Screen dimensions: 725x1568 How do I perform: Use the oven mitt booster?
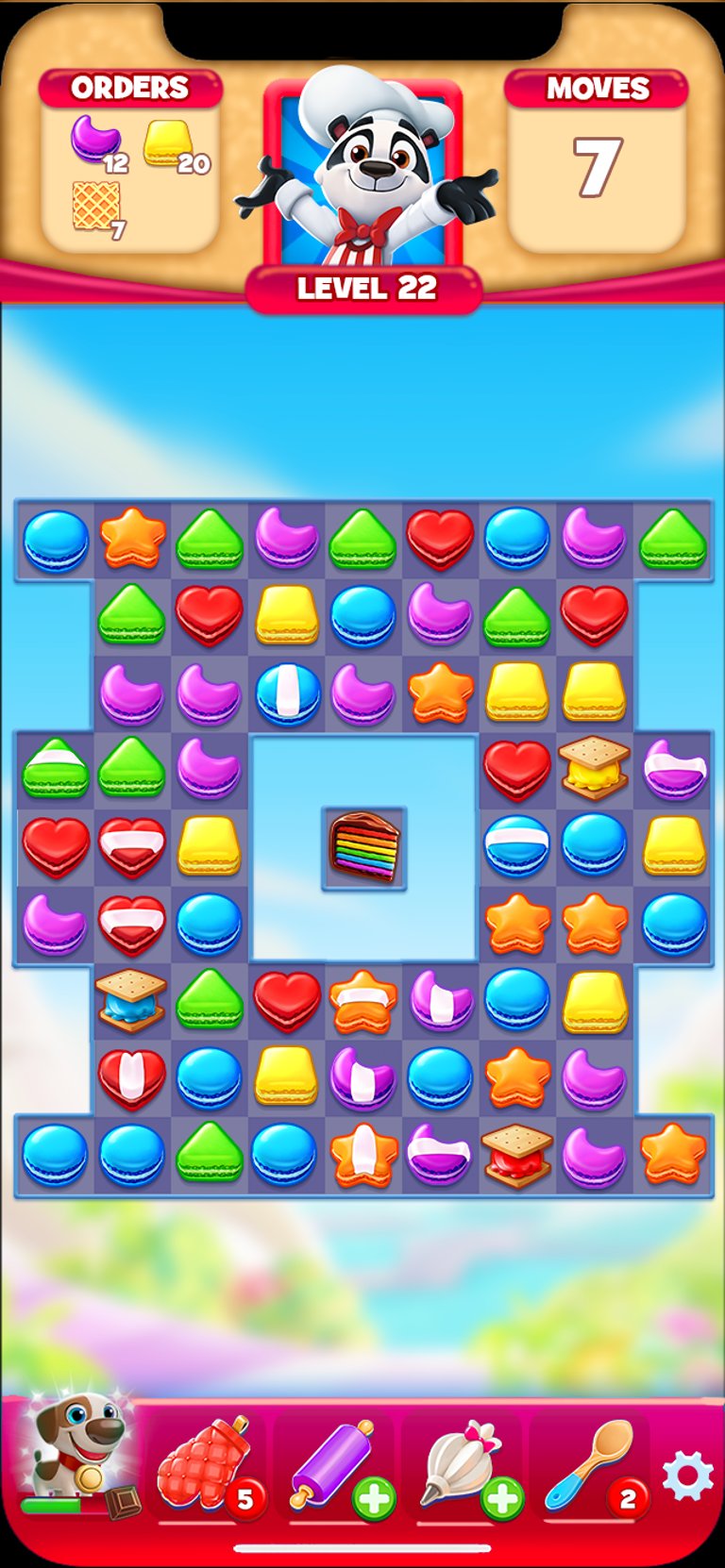(x=209, y=1467)
